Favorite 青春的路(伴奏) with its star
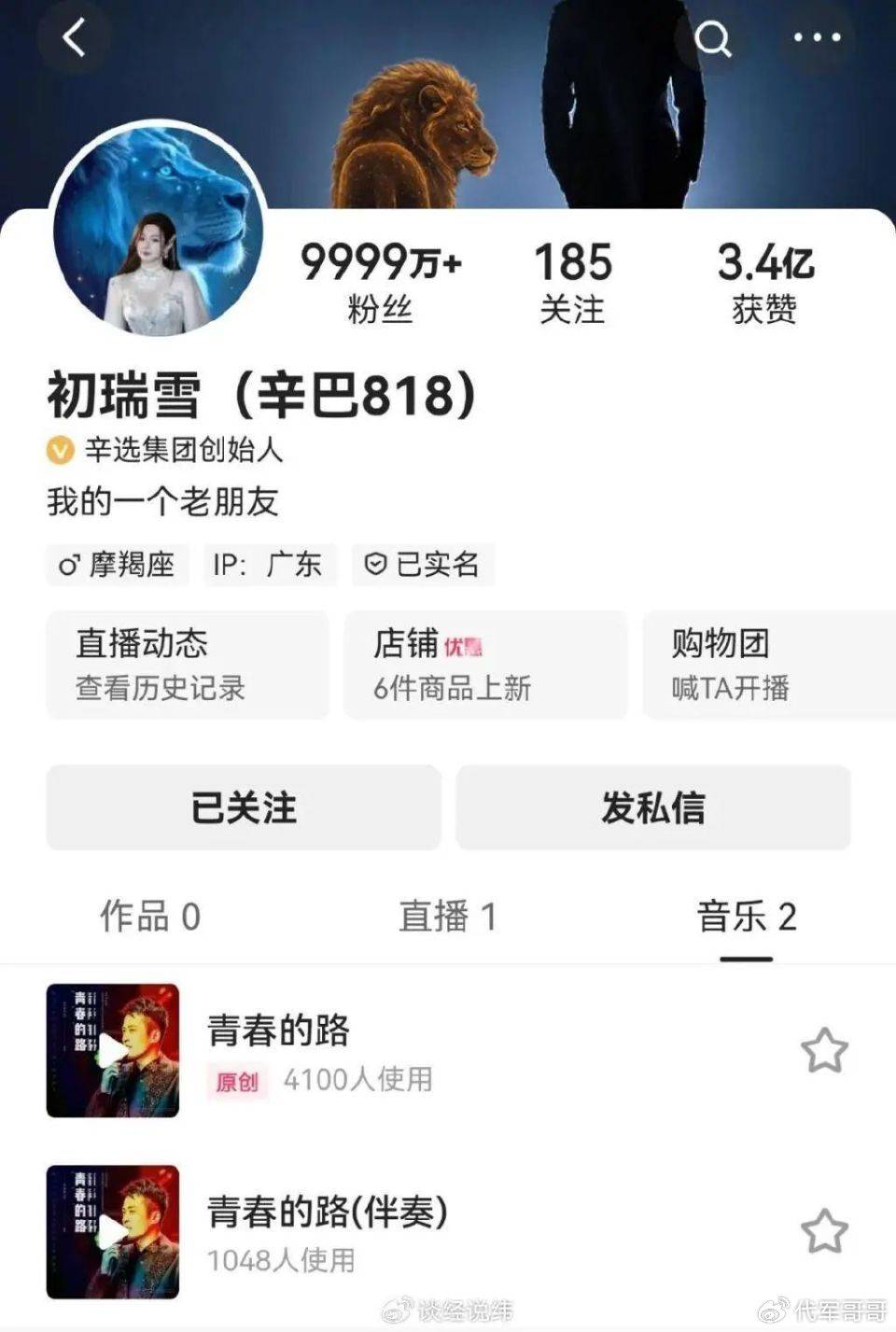This screenshot has height=1332, width=896. click(x=824, y=1232)
